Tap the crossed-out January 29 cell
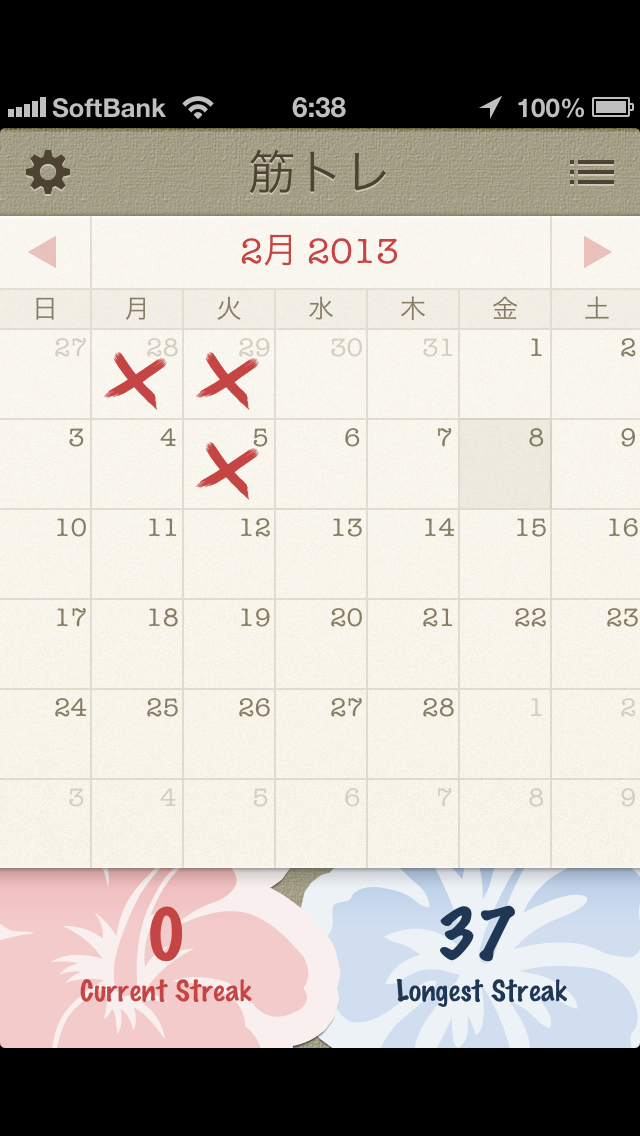This screenshot has height=1136, width=640. point(229,374)
